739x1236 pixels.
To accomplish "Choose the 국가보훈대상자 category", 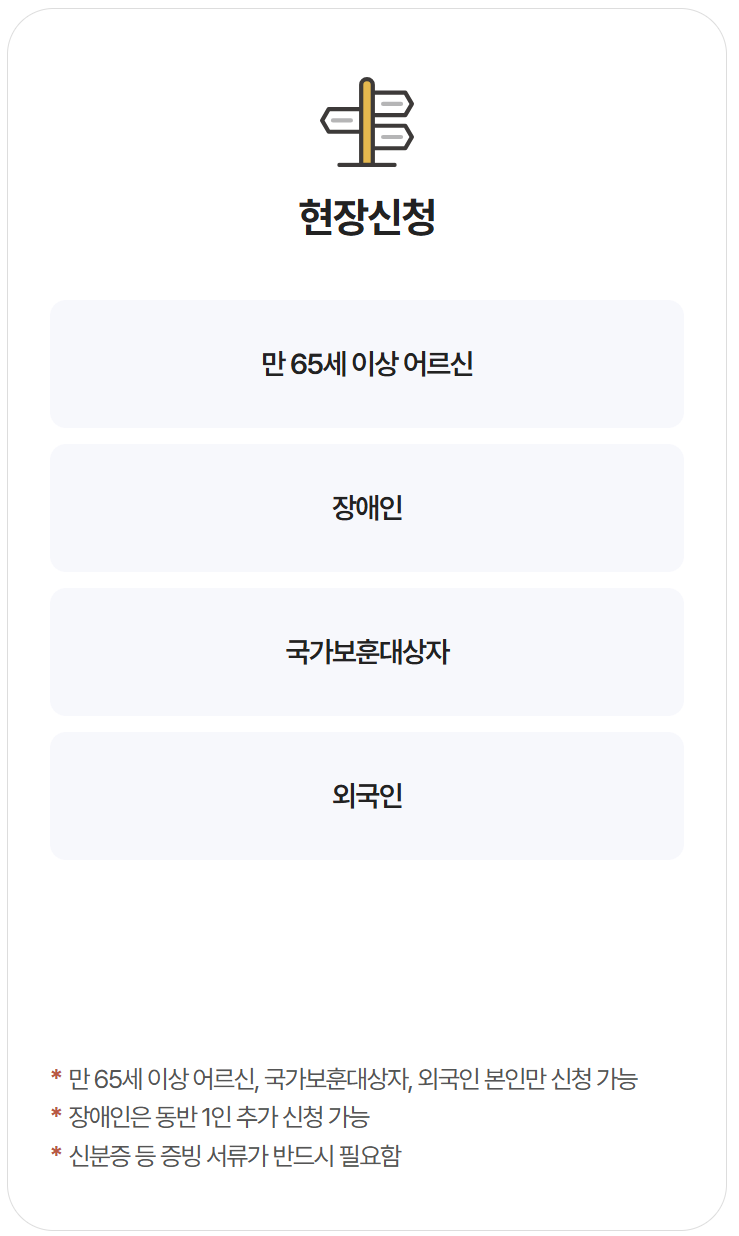I will point(369,651).
